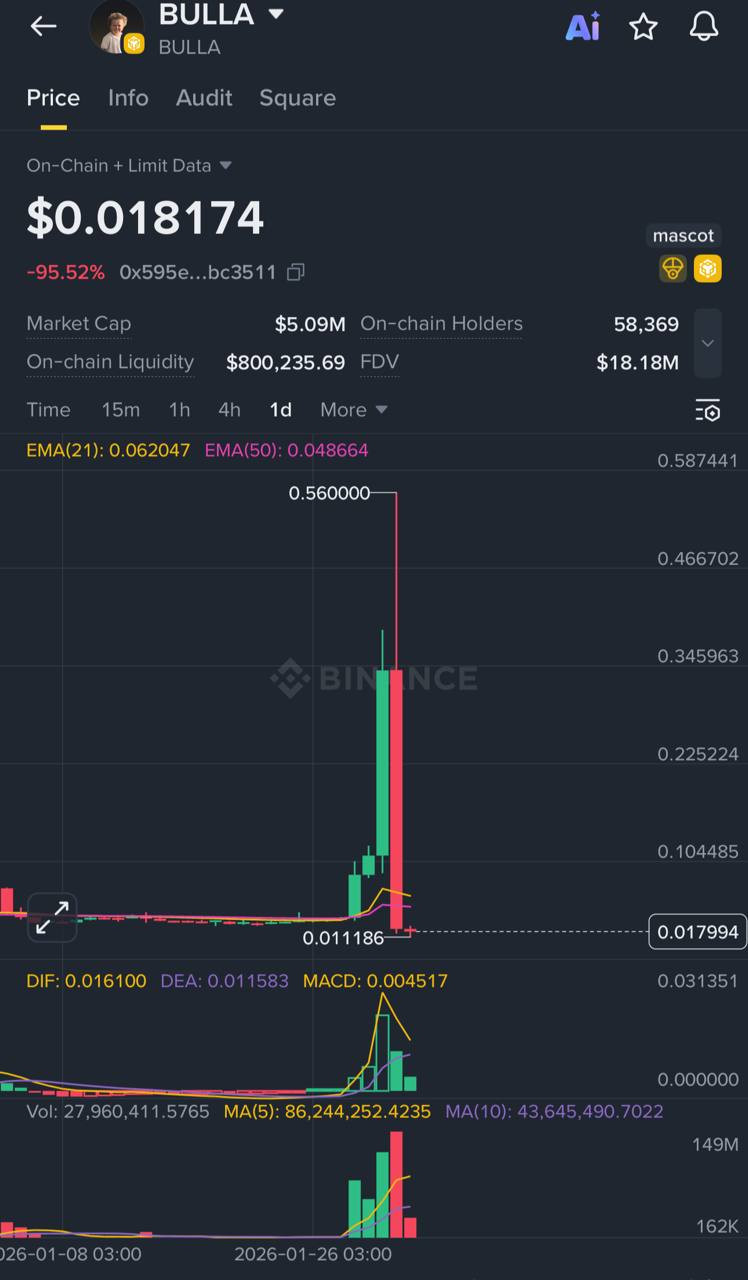Select the Time chart interval
748x1280 pixels.
click(48, 410)
